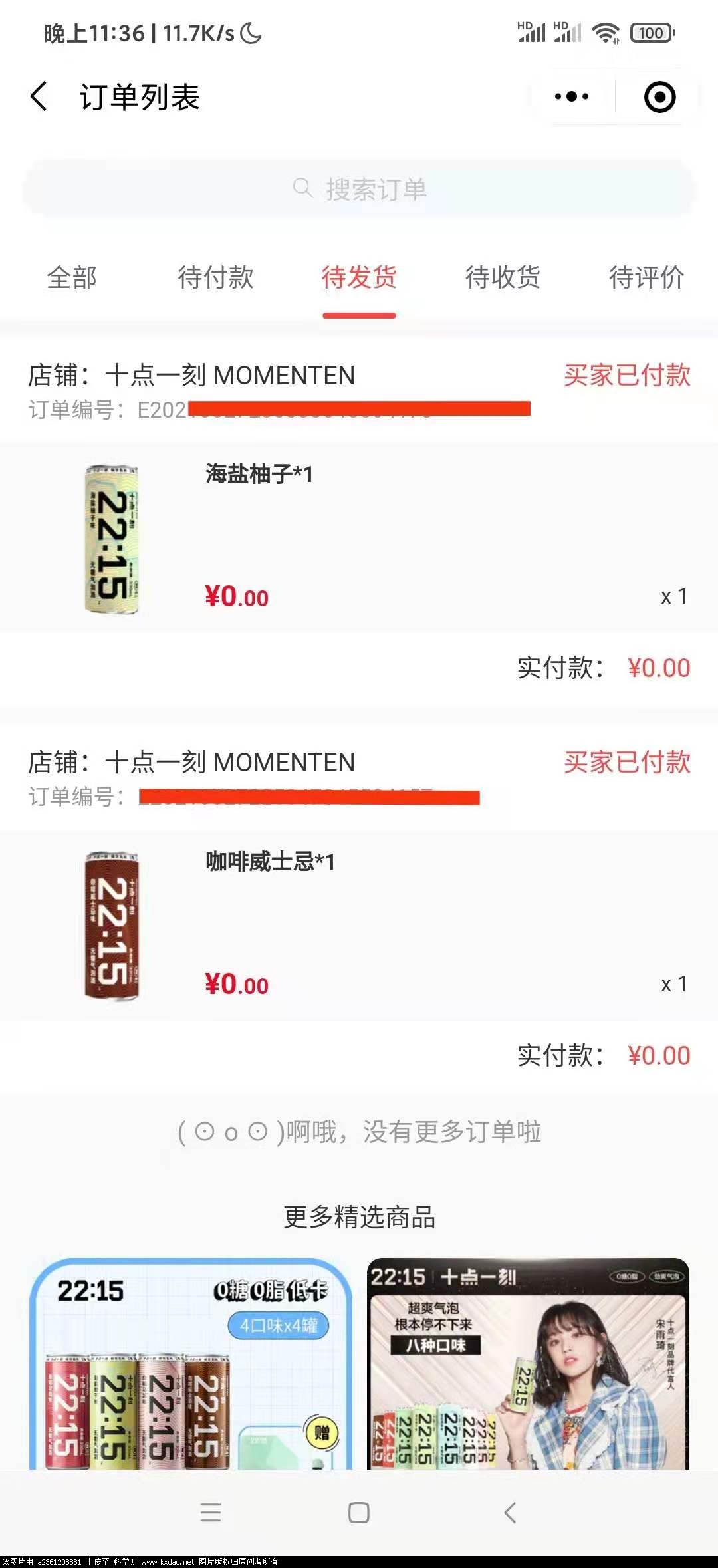Open the 海盐柚子*1 order
The width and height of the screenshot is (718, 1568).
(359, 537)
